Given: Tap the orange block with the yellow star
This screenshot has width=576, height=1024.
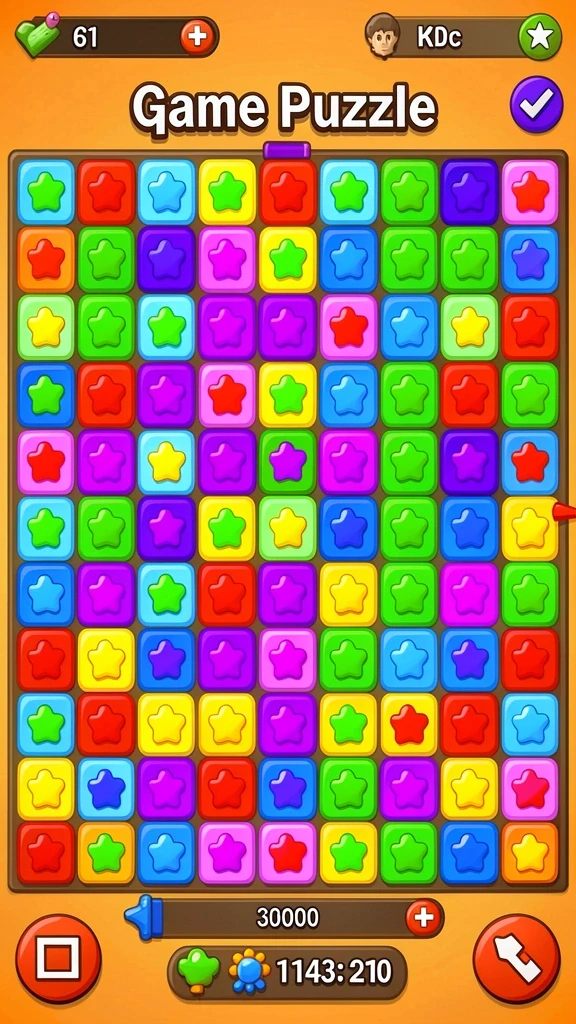Looking at the screenshot, I should coord(530,853).
